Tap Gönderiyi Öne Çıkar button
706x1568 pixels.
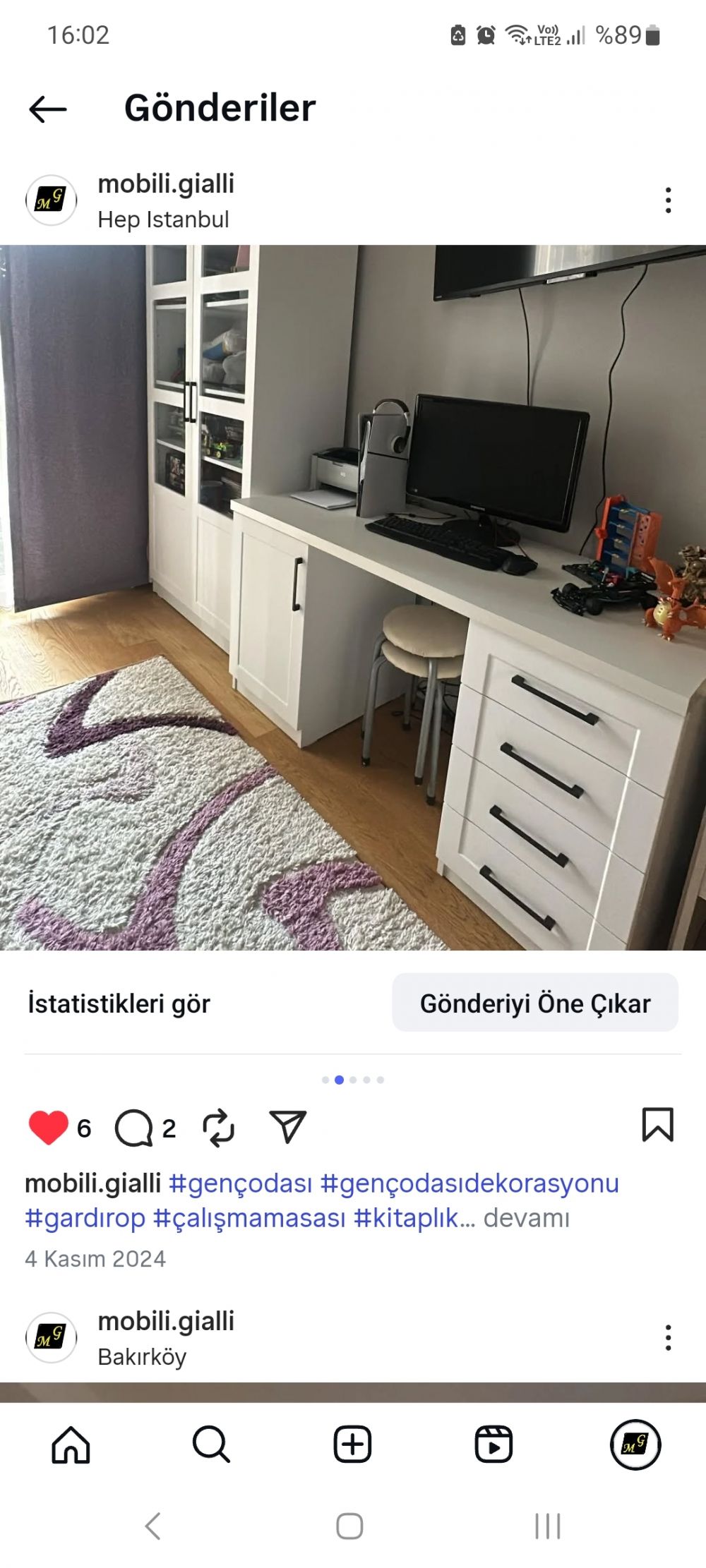coord(534,1003)
